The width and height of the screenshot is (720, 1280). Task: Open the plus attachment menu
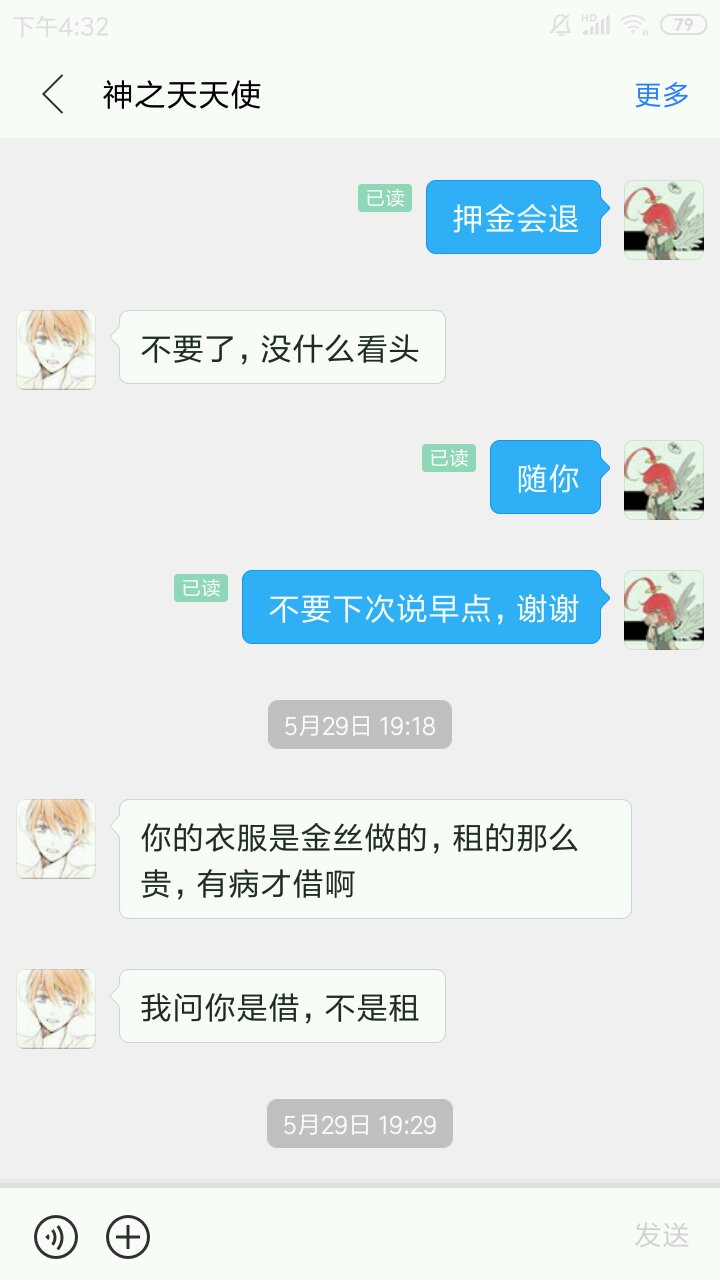(128, 1237)
